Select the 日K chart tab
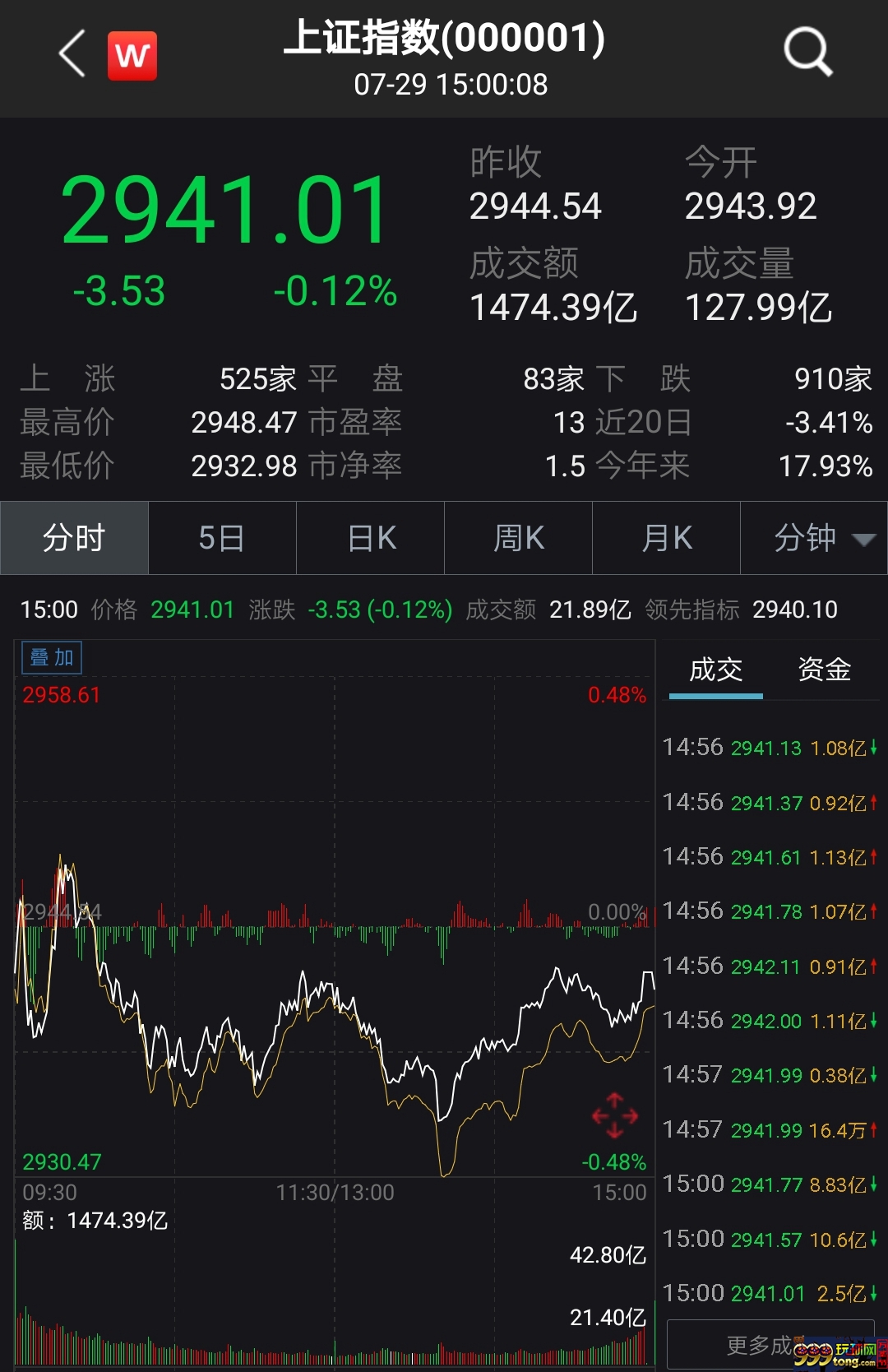The width and height of the screenshot is (888, 1372). [371, 539]
